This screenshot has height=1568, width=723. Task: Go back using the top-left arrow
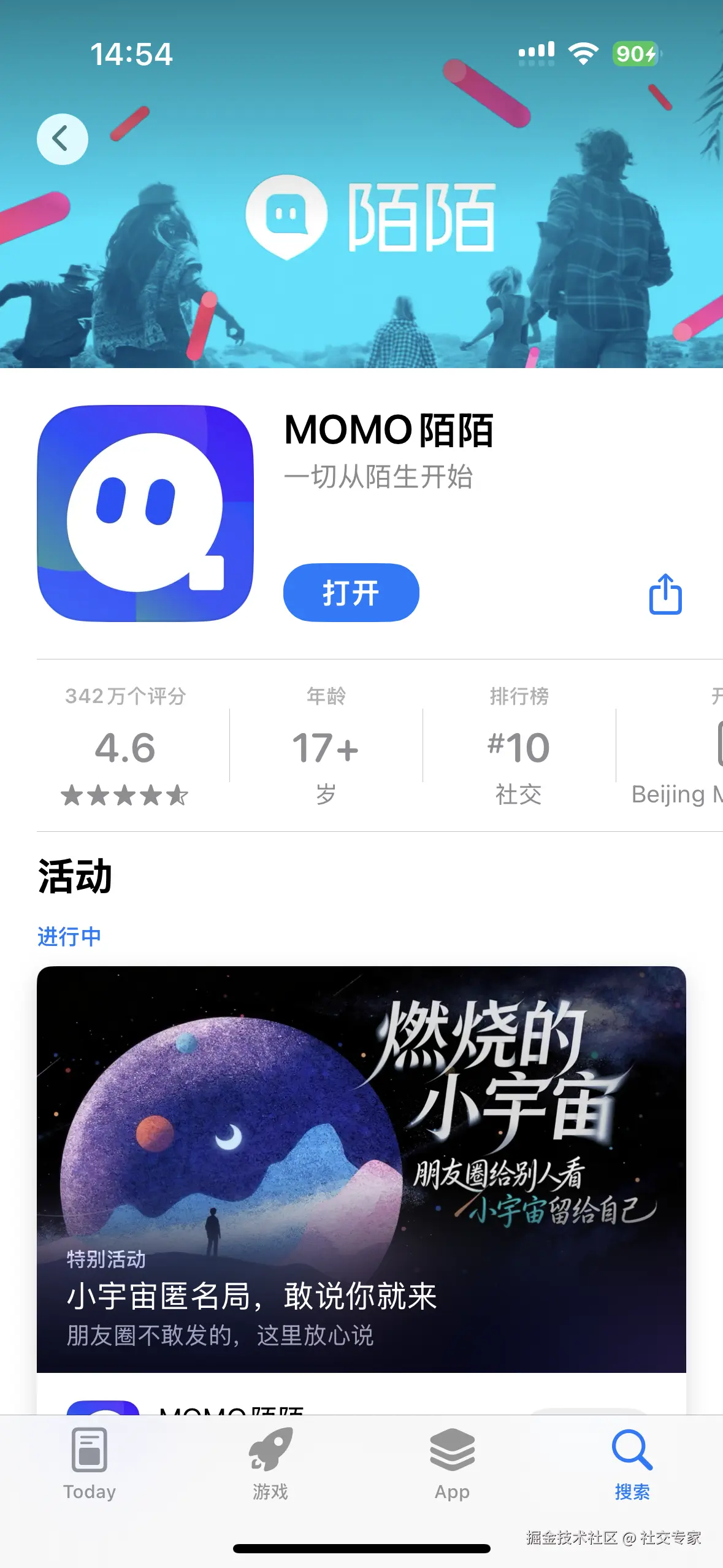[x=62, y=139]
